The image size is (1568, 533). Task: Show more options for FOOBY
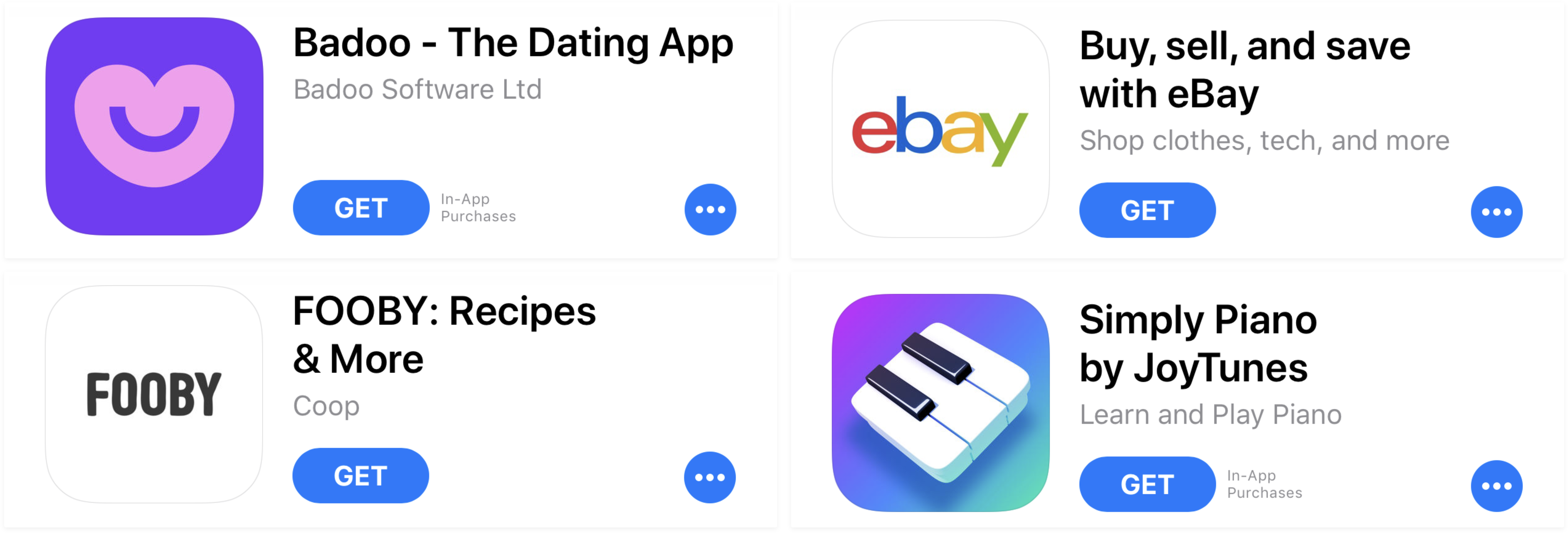point(709,477)
